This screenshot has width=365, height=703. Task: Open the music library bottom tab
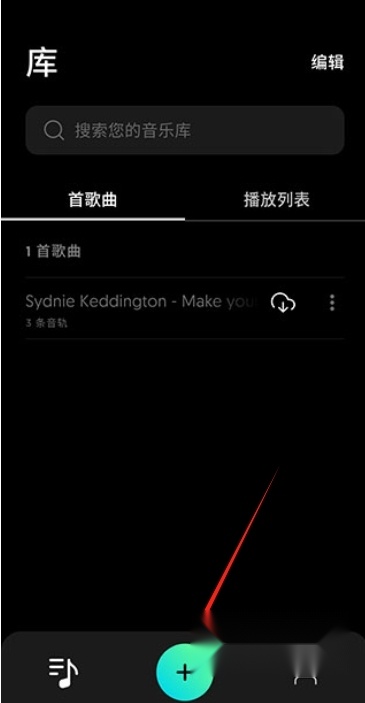(63, 673)
